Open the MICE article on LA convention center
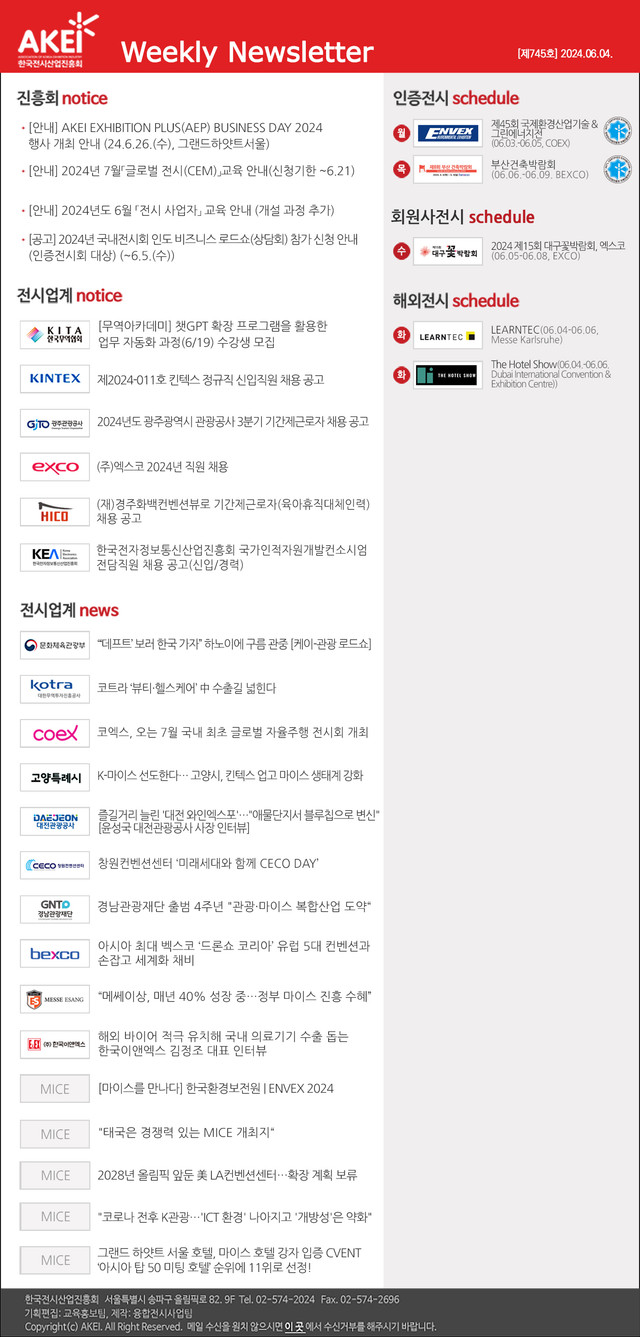Viewport: 640px width, 1337px height. tap(227, 1174)
